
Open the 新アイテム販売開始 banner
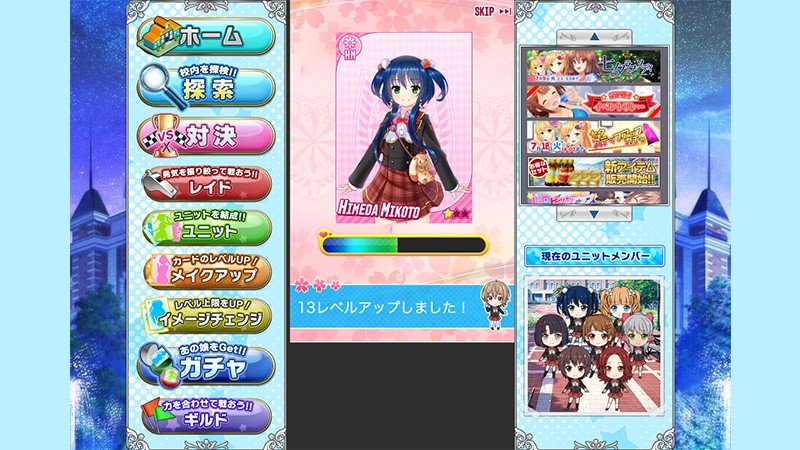pyautogui.click(x=593, y=172)
